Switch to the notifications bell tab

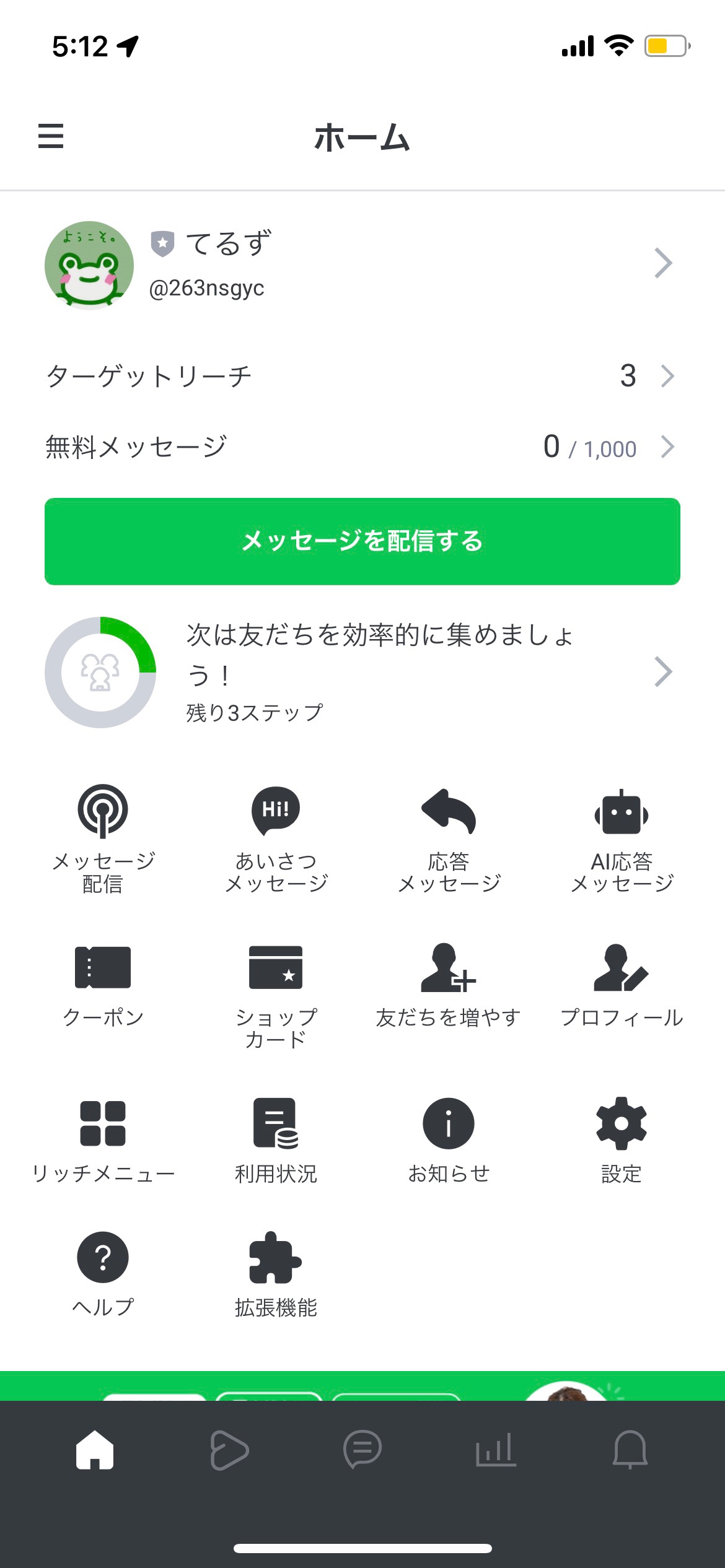pyautogui.click(x=630, y=1449)
